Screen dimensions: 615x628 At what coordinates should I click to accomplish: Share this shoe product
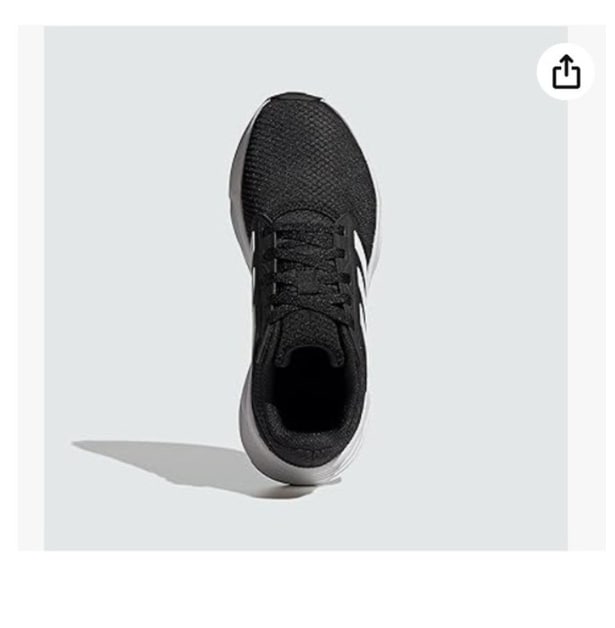tap(566, 72)
